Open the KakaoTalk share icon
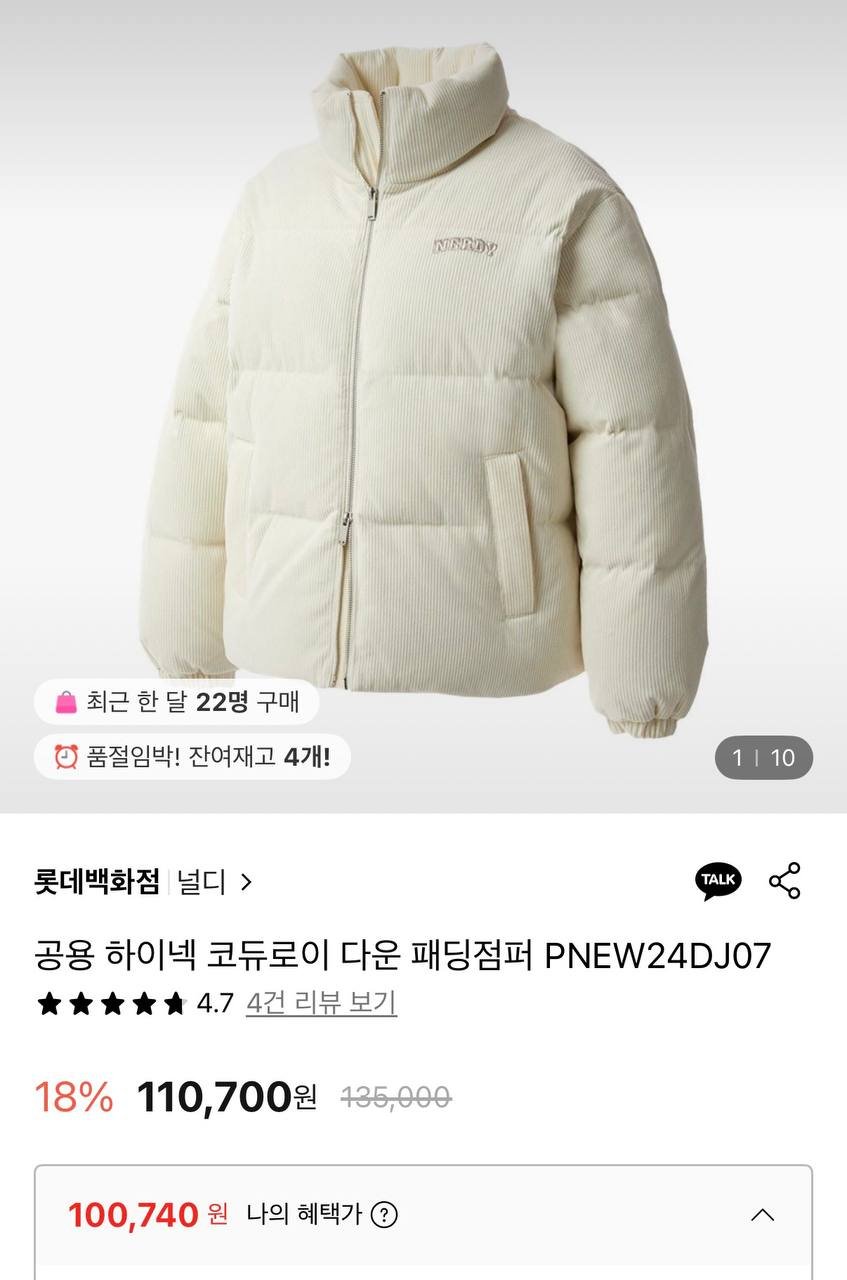Image resolution: width=847 pixels, height=1280 pixels. tap(718, 880)
